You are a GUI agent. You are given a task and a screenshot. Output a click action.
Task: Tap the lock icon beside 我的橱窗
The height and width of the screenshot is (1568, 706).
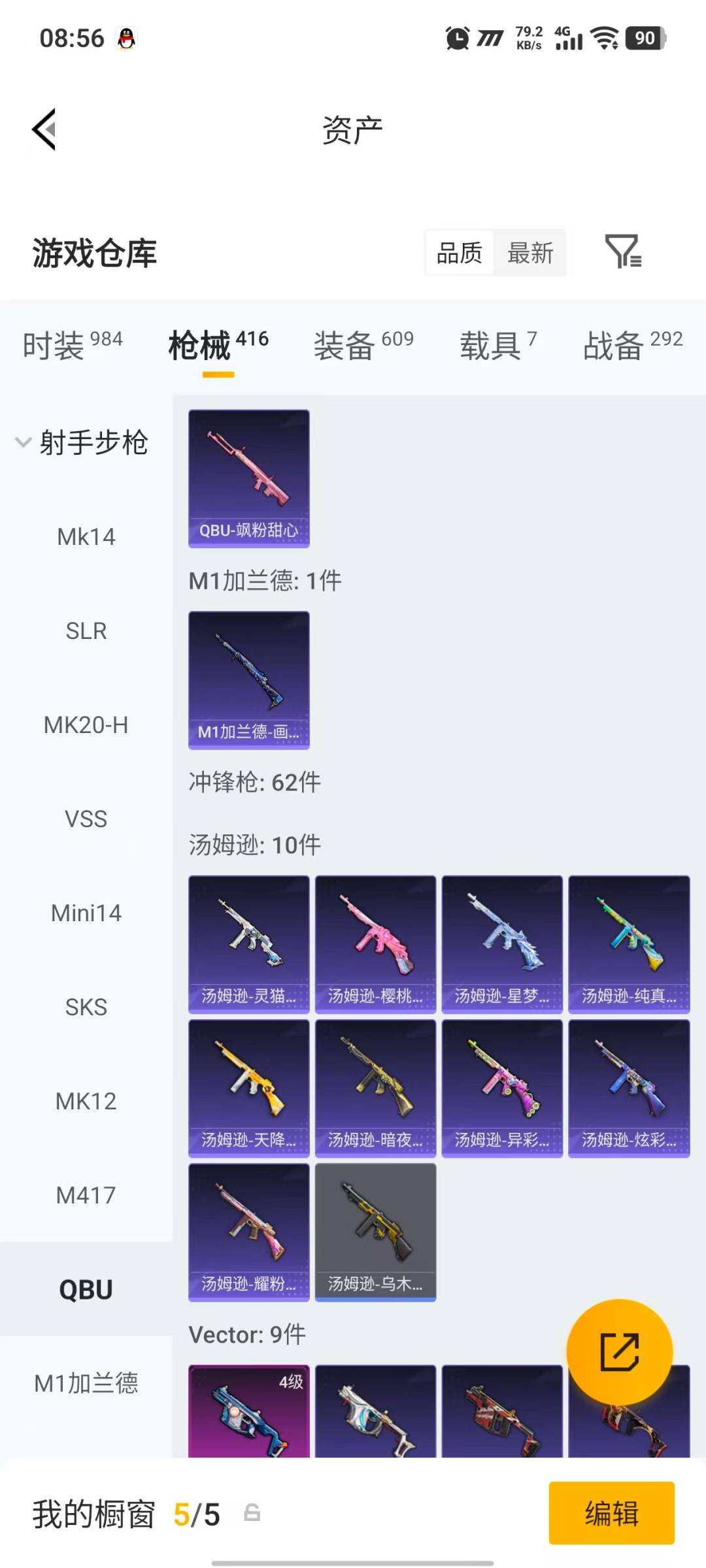pyautogui.click(x=250, y=1514)
